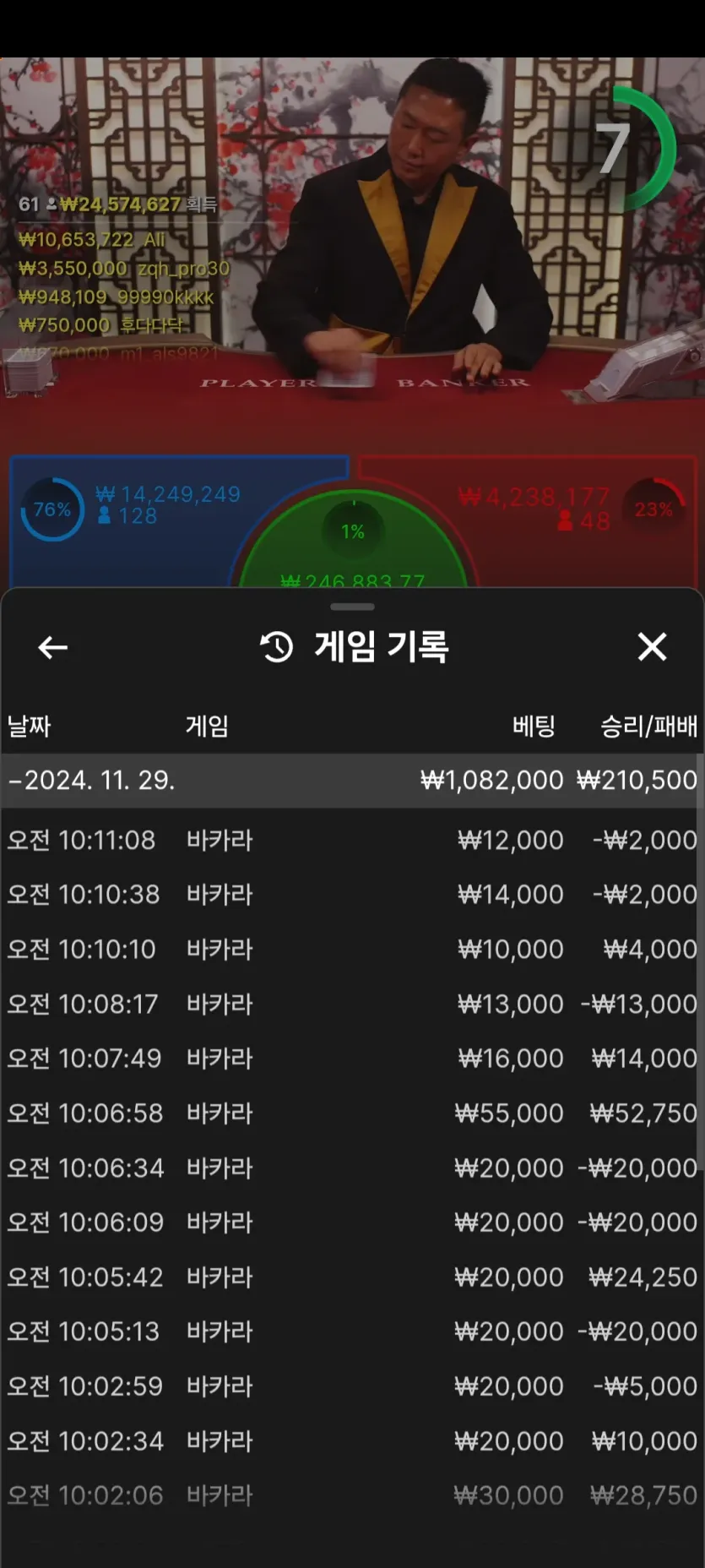The height and width of the screenshot is (1568, 705).
Task: Select the 오전 10:06:09 바카라 entry
Action: 351,1222
